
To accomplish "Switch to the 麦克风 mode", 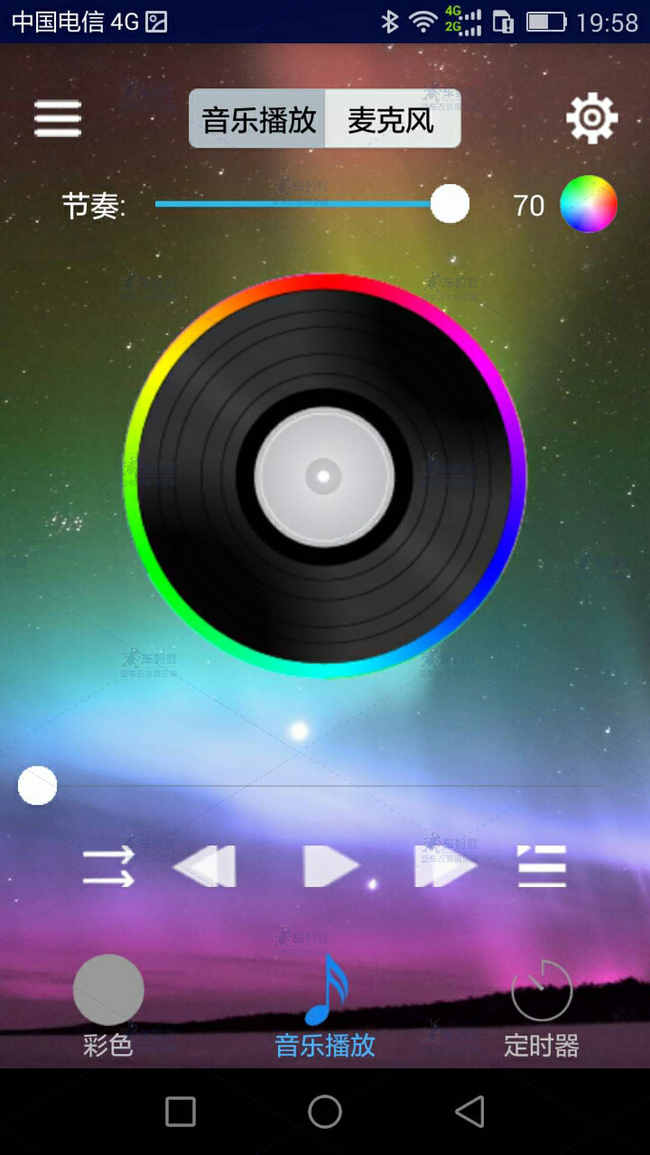I will [x=391, y=121].
